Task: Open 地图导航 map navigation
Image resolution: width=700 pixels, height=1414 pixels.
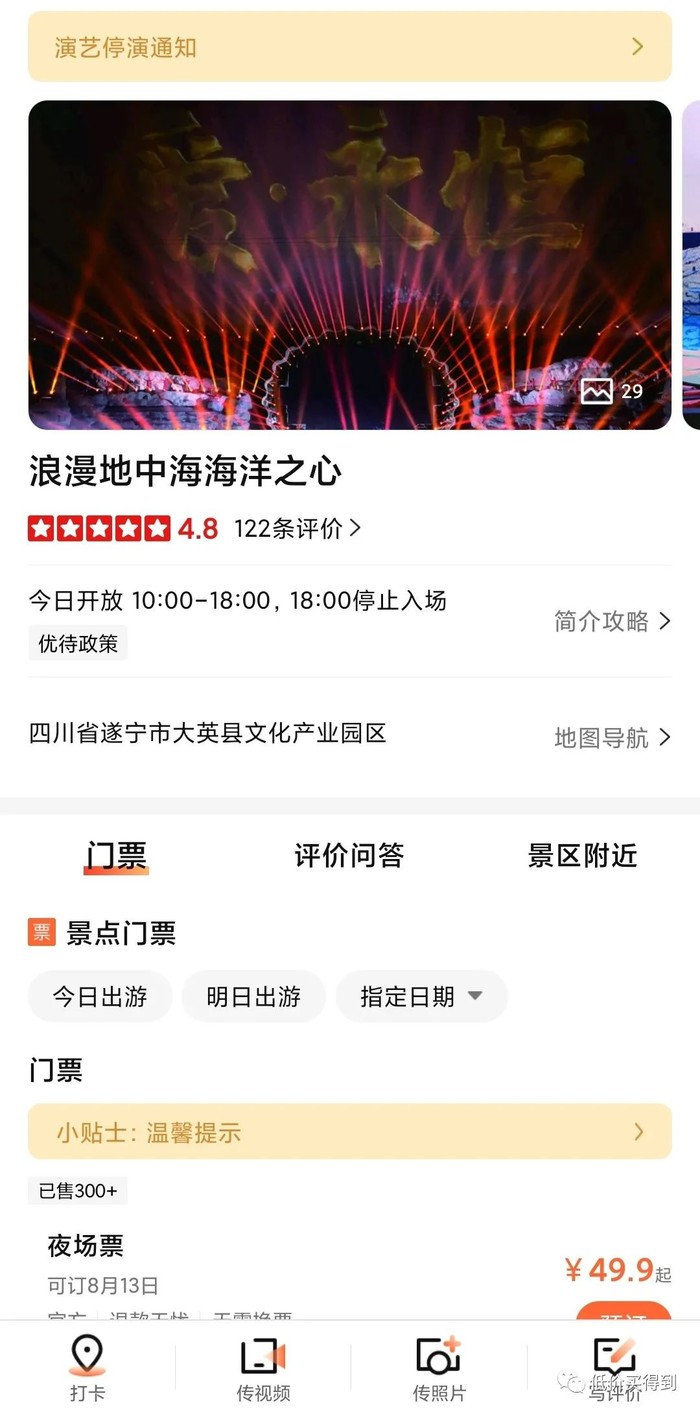Action: pos(612,738)
